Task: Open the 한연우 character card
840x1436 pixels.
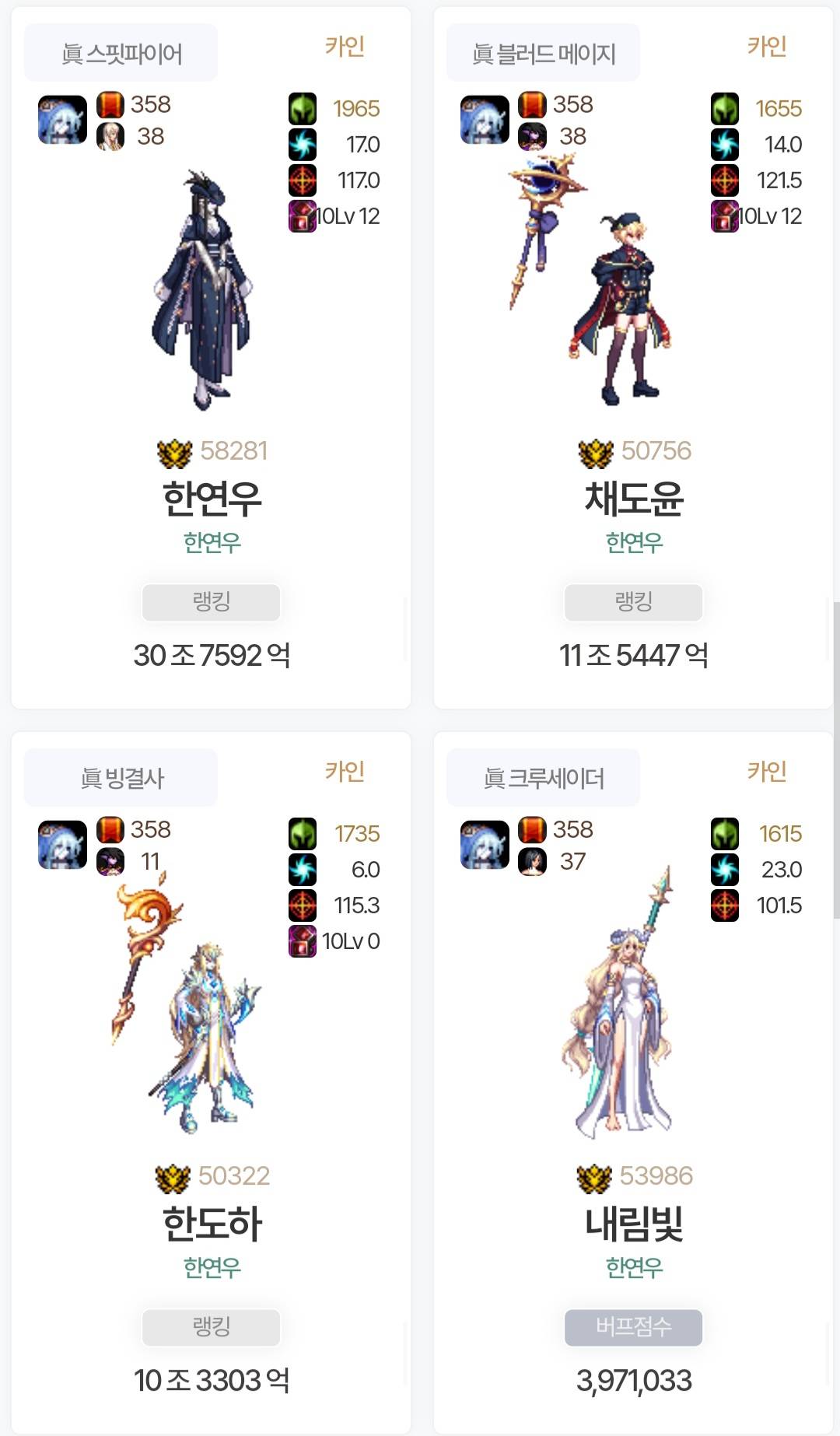Action: point(212,499)
